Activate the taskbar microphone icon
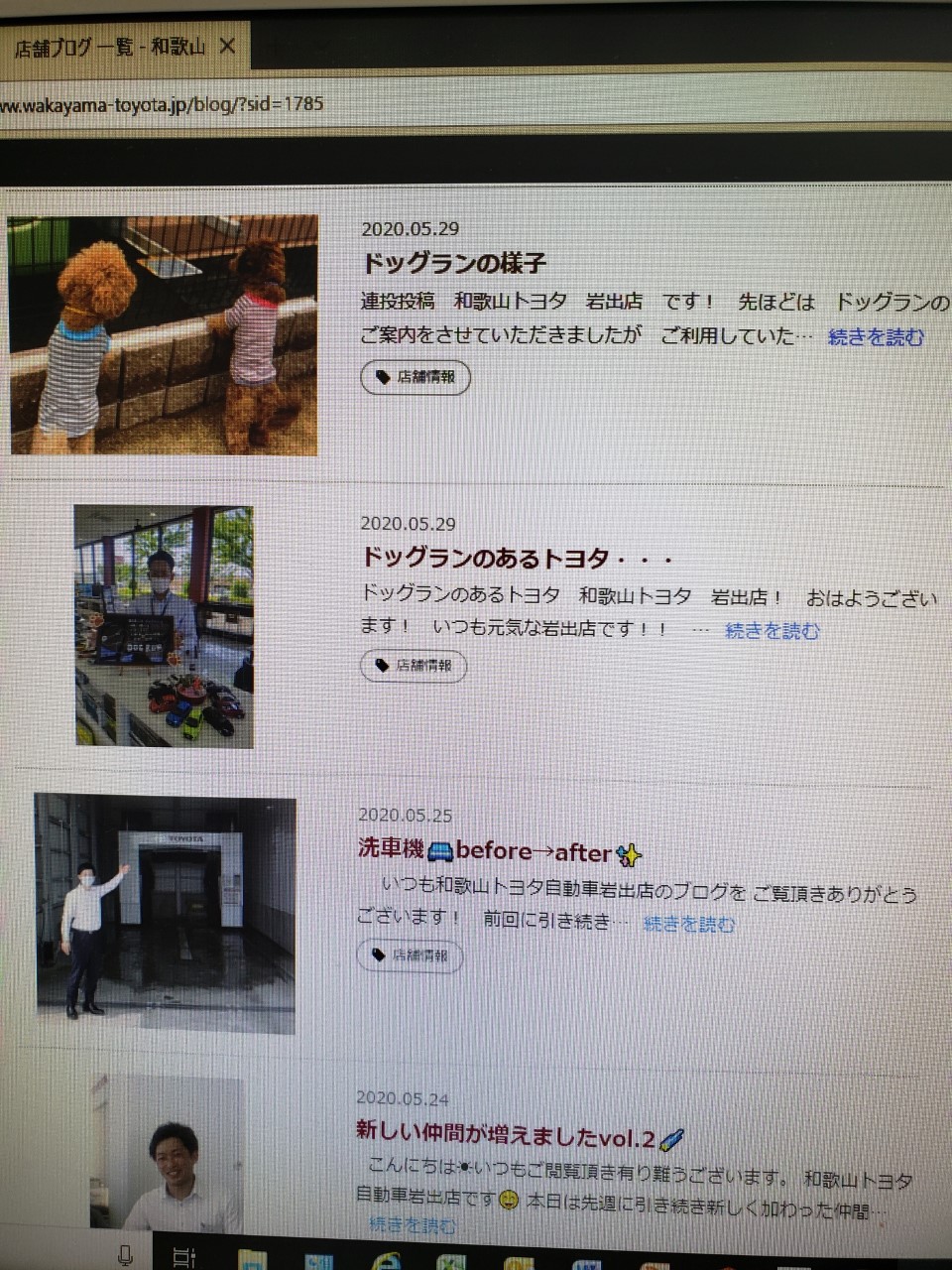This screenshot has height=1270, width=952. point(126,1255)
